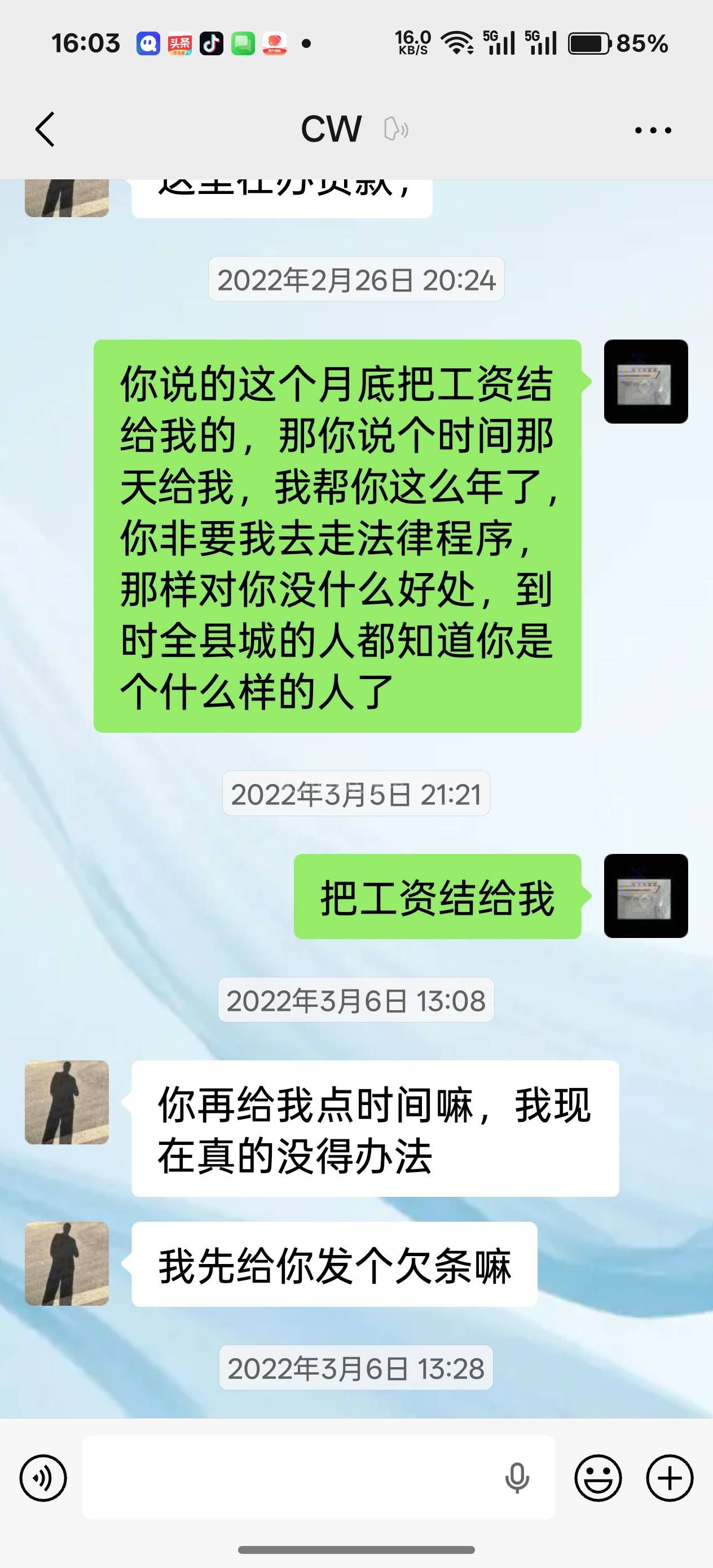Tap the microphone dictation icon
The image size is (713, 1568).
coord(517,1477)
